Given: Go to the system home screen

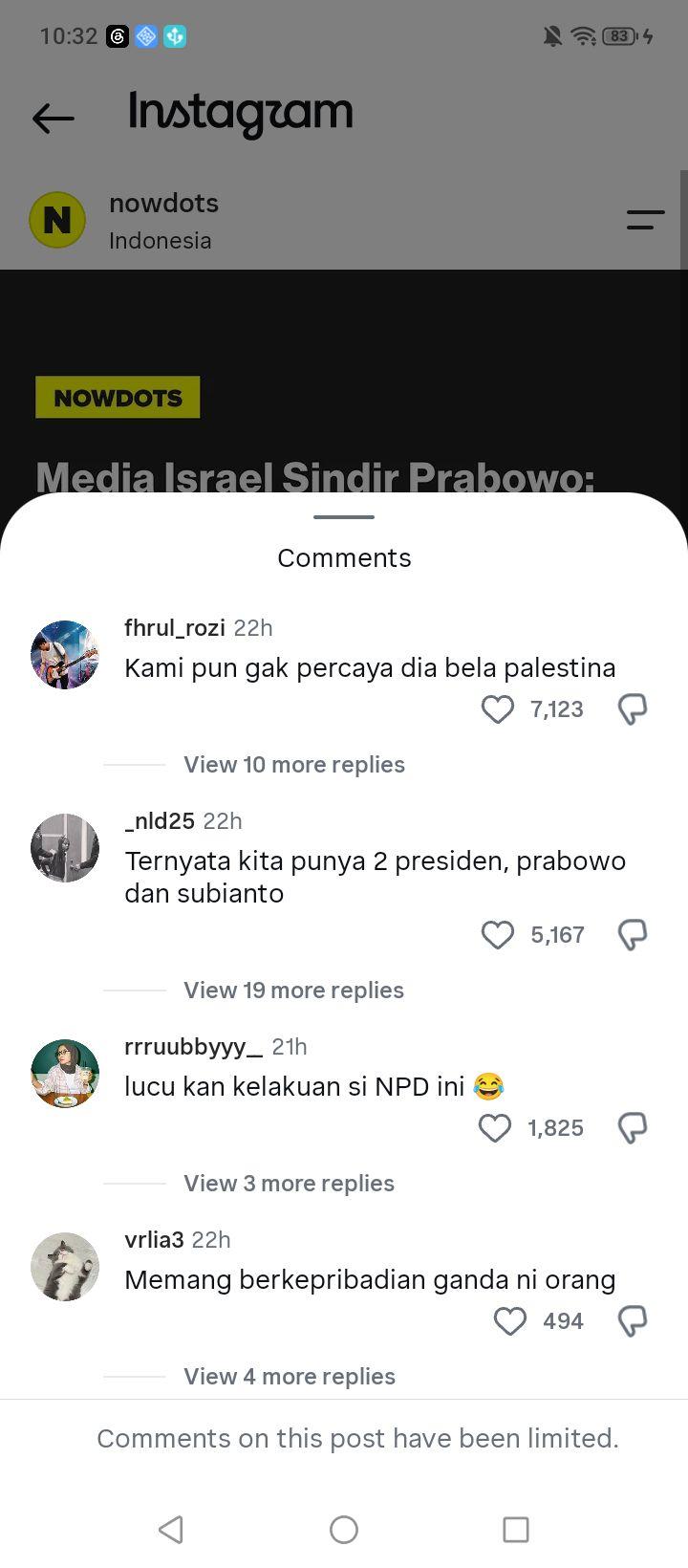Looking at the screenshot, I should (x=344, y=1530).
